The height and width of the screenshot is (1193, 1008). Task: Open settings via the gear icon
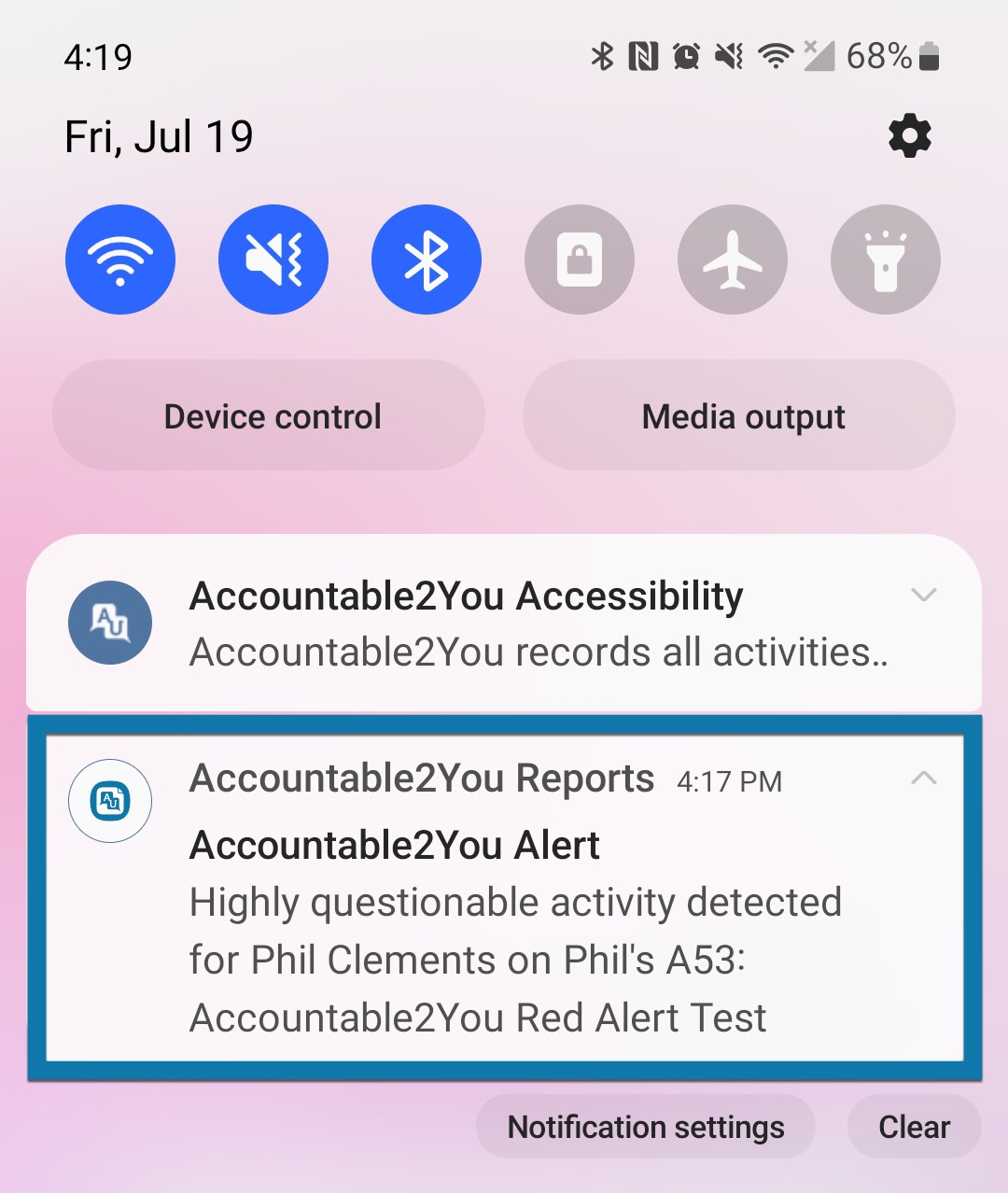pos(909,136)
